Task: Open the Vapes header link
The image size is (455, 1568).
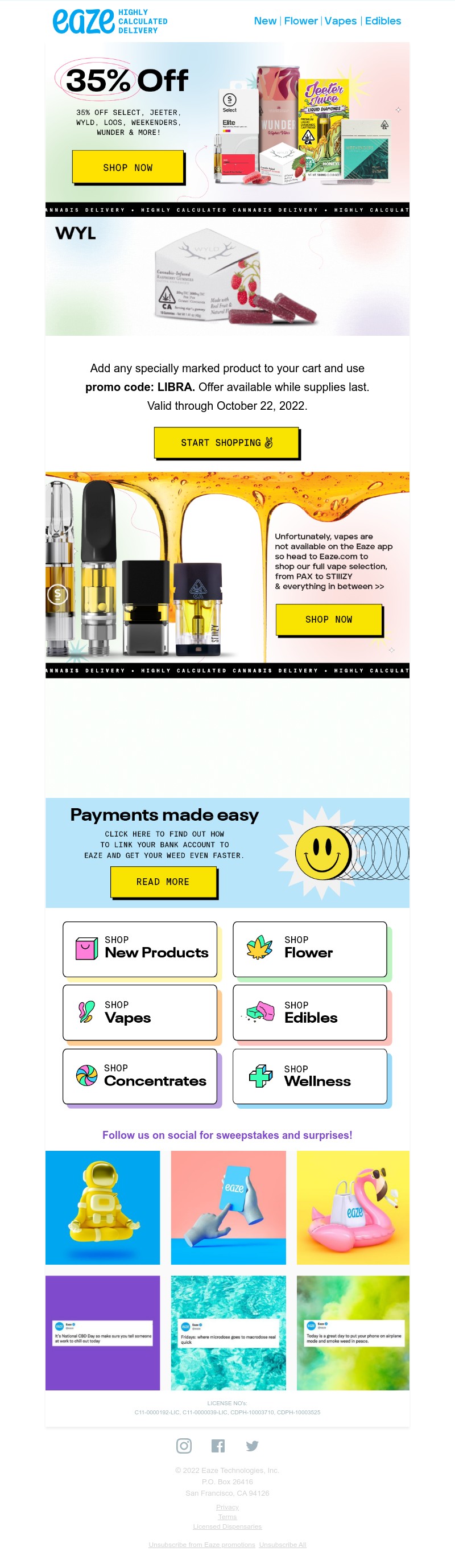Action: click(340, 20)
